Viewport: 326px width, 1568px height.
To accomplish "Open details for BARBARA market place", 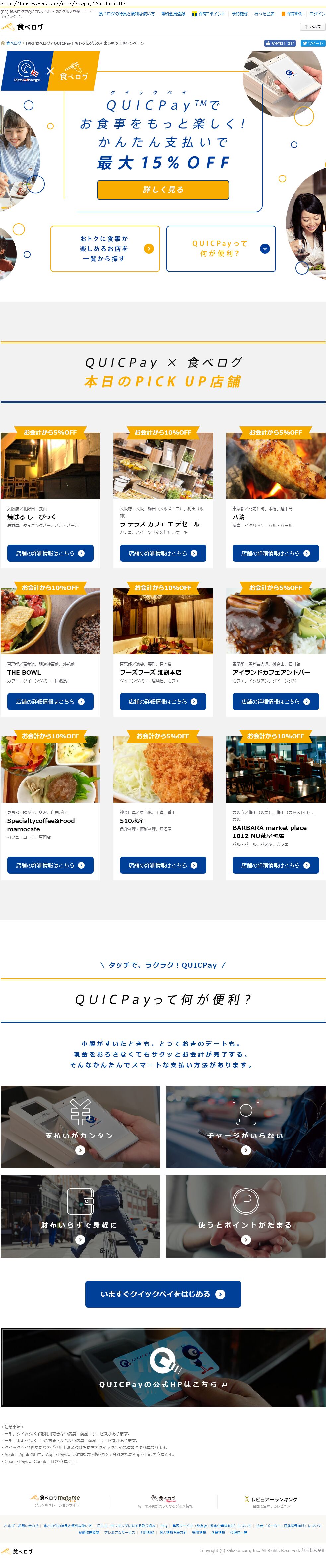I will tap(275, 865).
